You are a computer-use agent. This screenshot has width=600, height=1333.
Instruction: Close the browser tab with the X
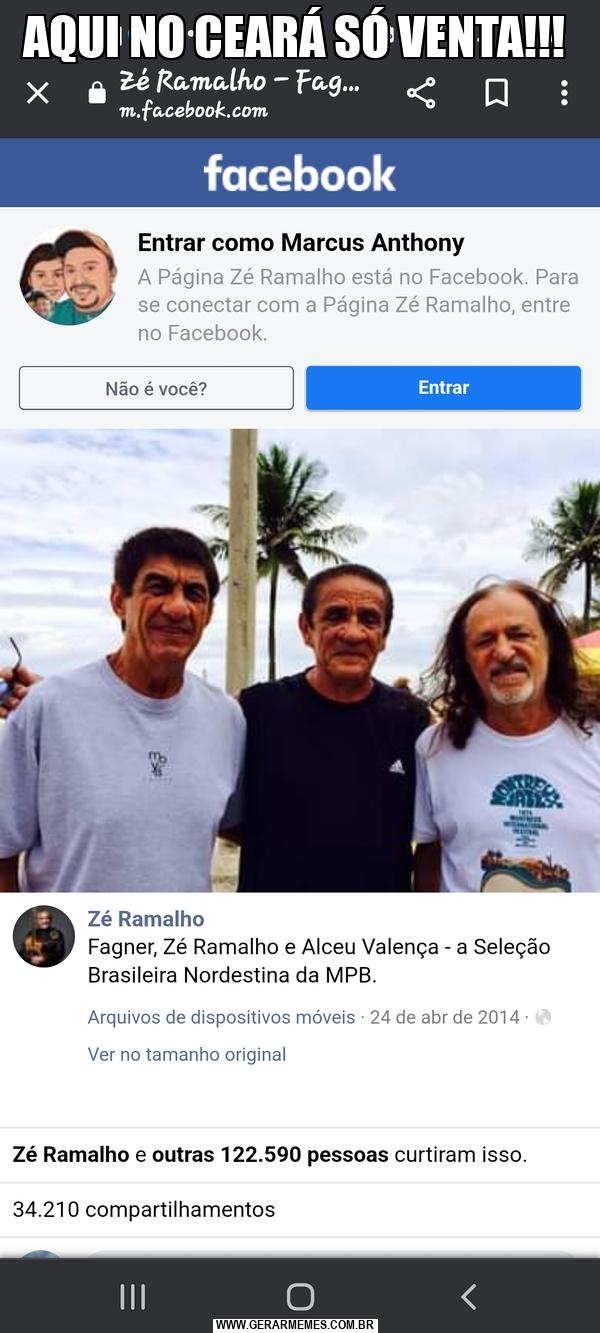tap(38, 93)
